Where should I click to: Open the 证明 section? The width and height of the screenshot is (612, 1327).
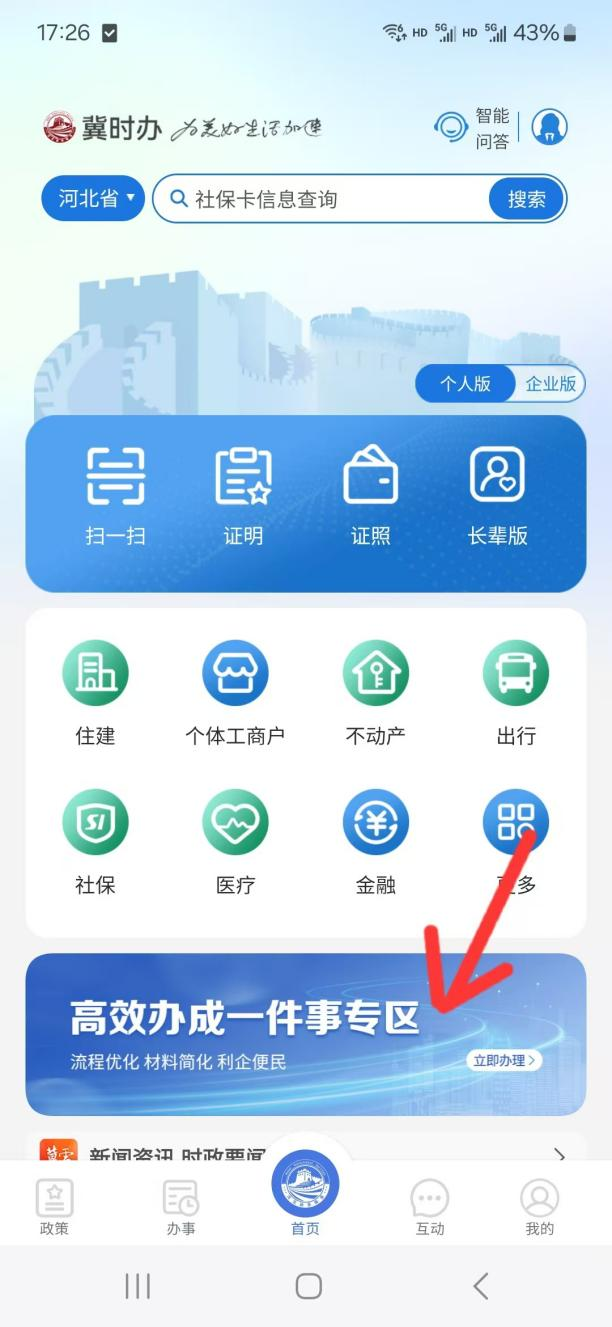[x=243, y=496]
